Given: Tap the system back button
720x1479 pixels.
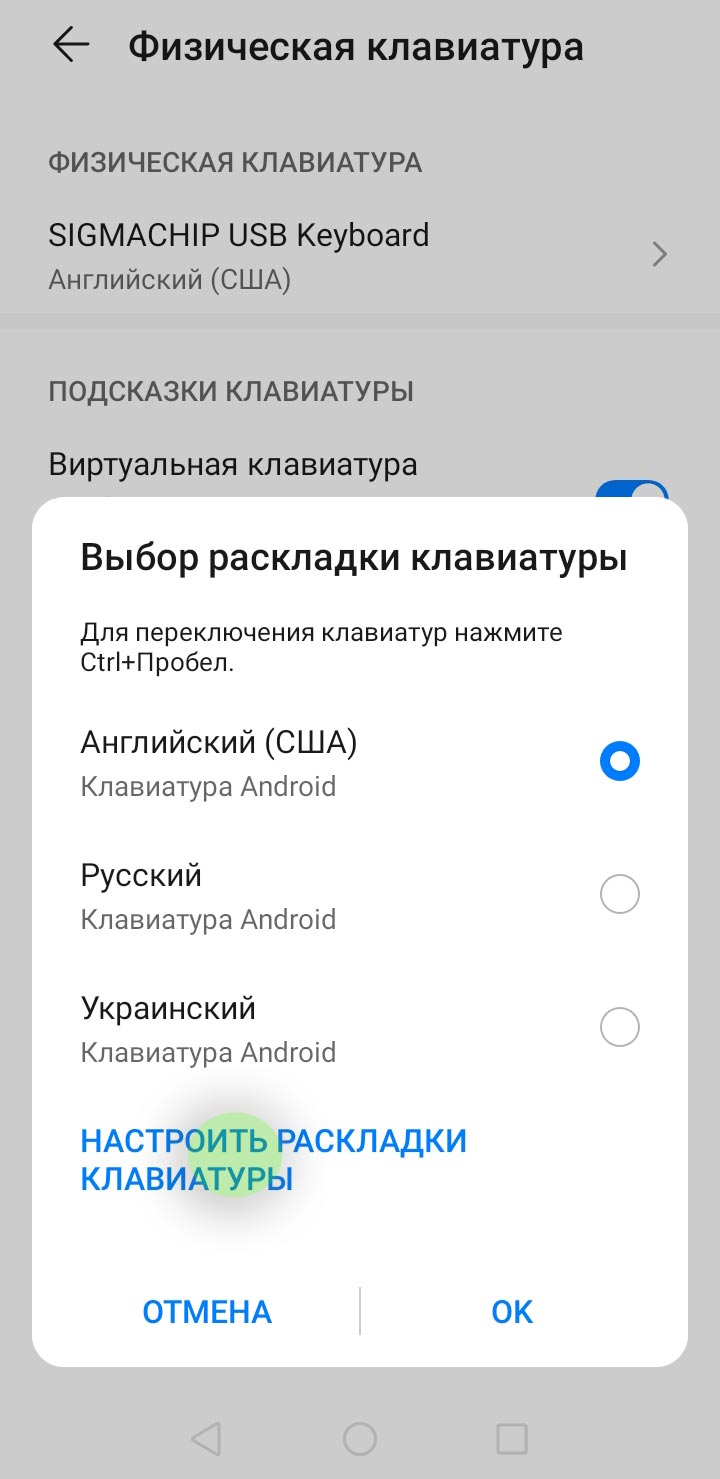Looking at the screenshot, I should 205,1438.
